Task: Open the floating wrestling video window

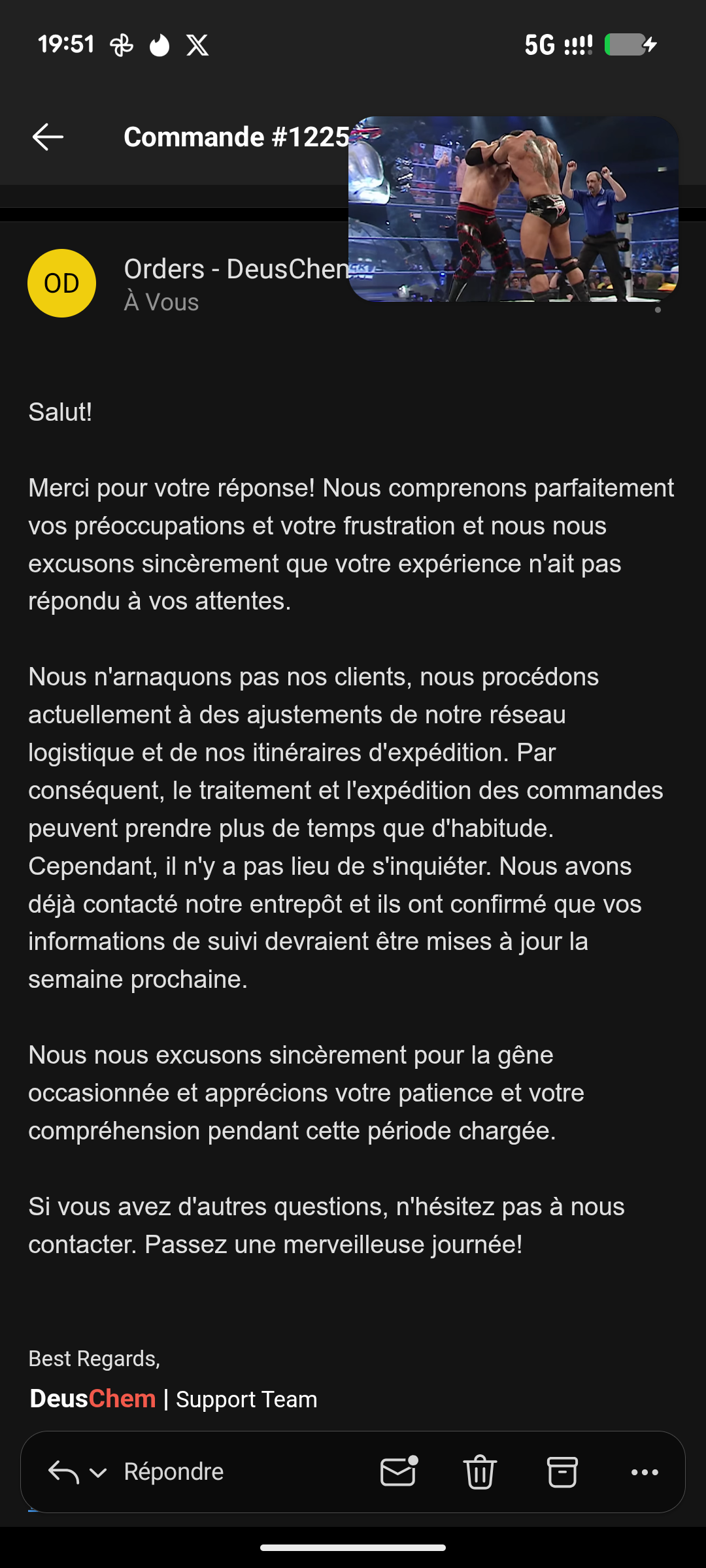Action: [x=513, y=209]
